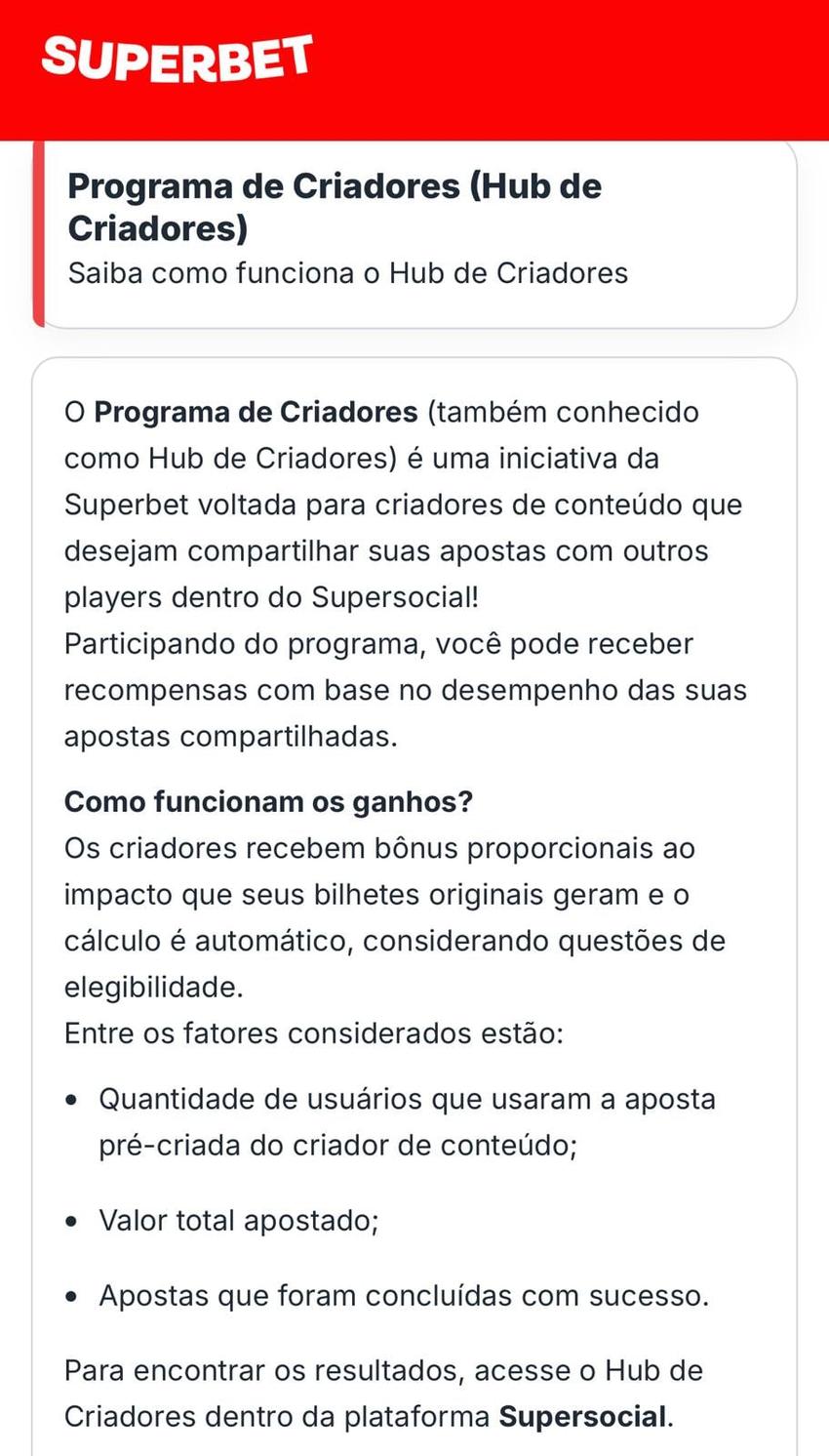The width and height of the screenshot is (829, 1456).
Task: Click the paragraph about recompensas com base no desempenho
Action: pos(406,689)
